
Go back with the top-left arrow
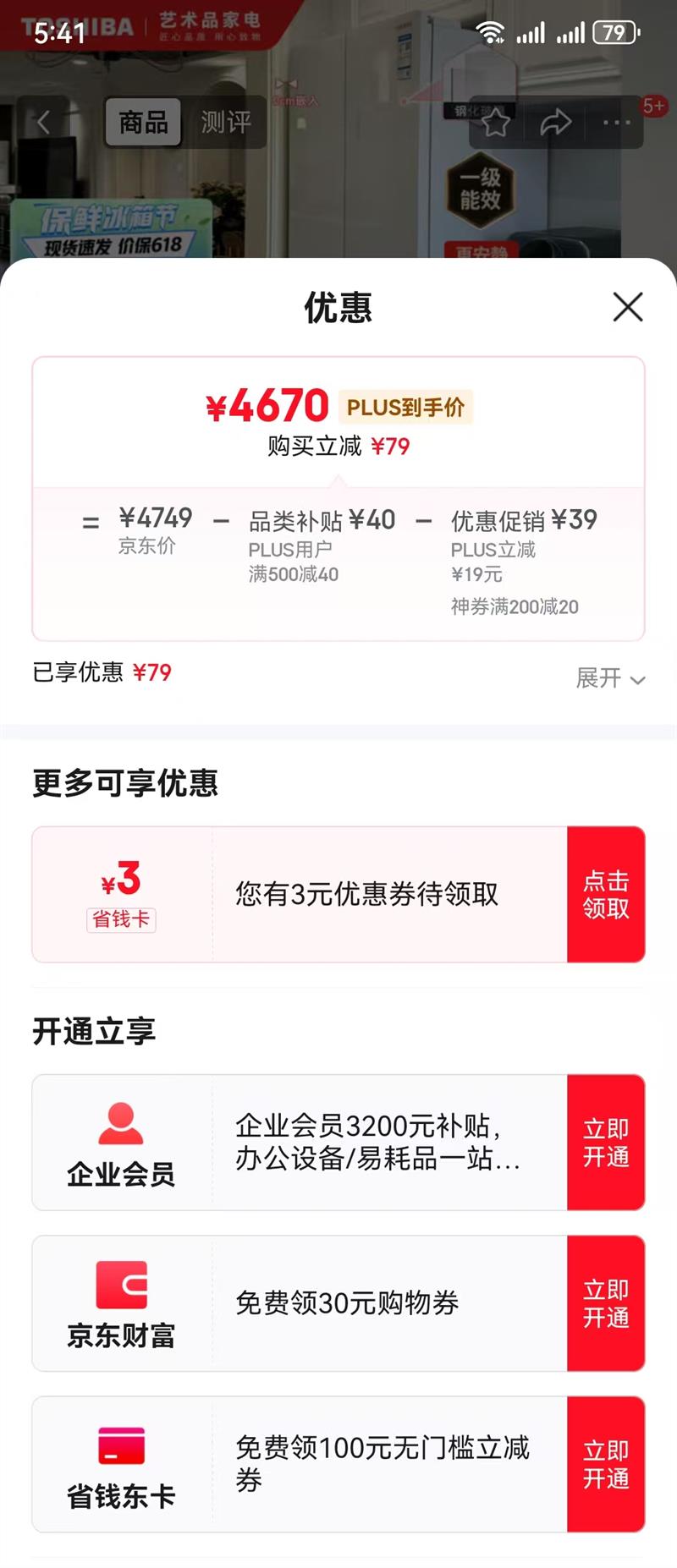44,123
